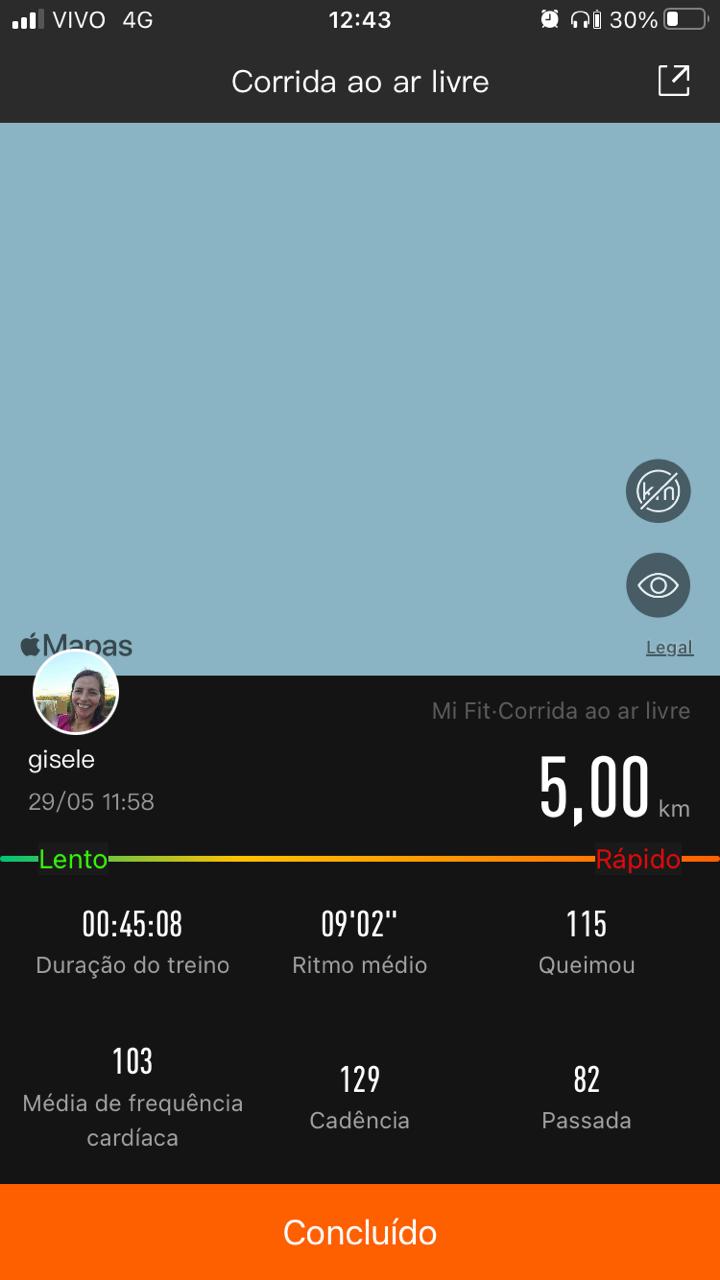The image size is (720, 1280).
Task: Share the workout via the top-right icon
Action: pyautogui.click(x=674, y=81)
